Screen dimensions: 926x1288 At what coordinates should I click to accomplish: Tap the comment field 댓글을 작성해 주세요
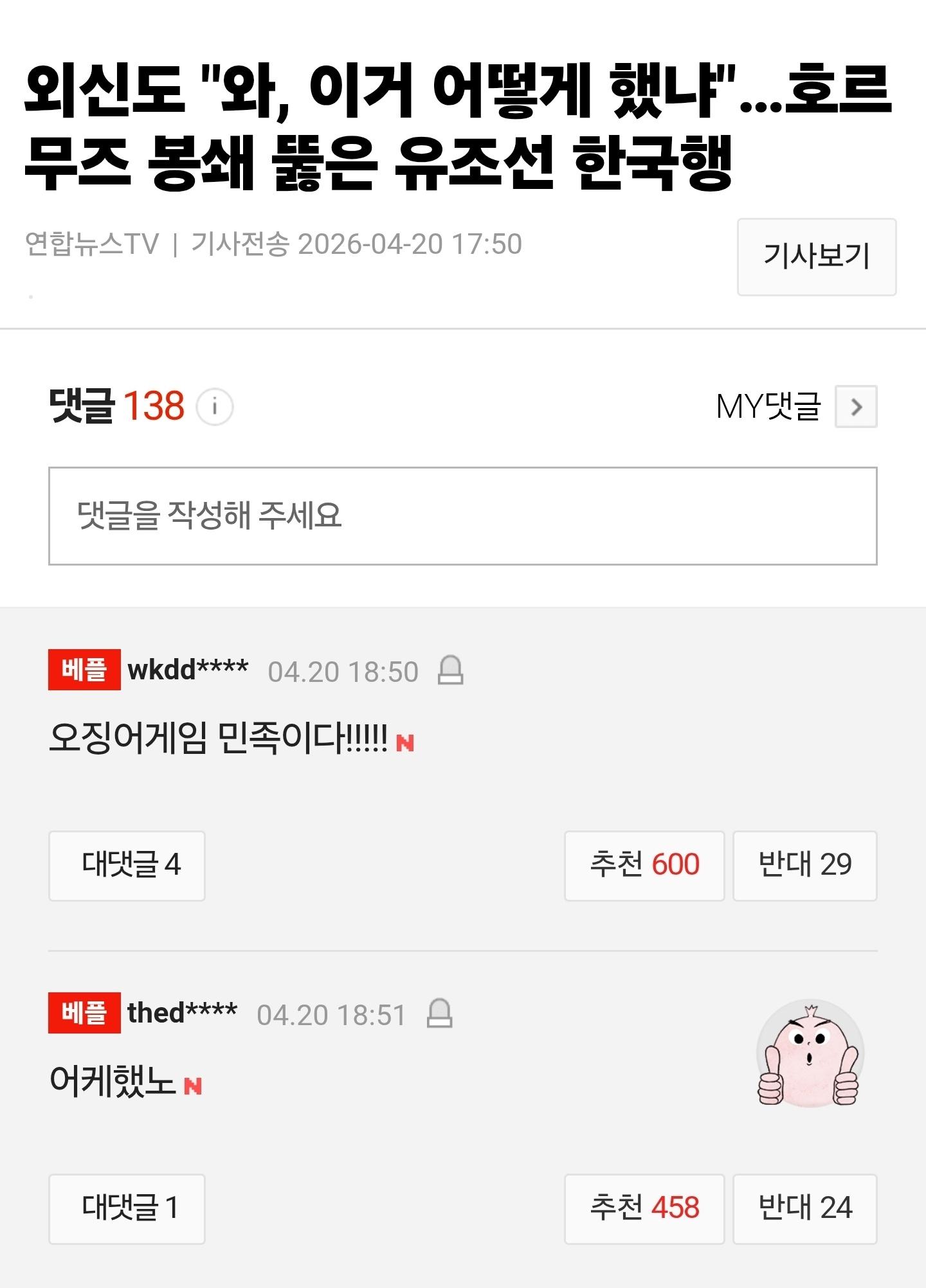click(462, 516)
